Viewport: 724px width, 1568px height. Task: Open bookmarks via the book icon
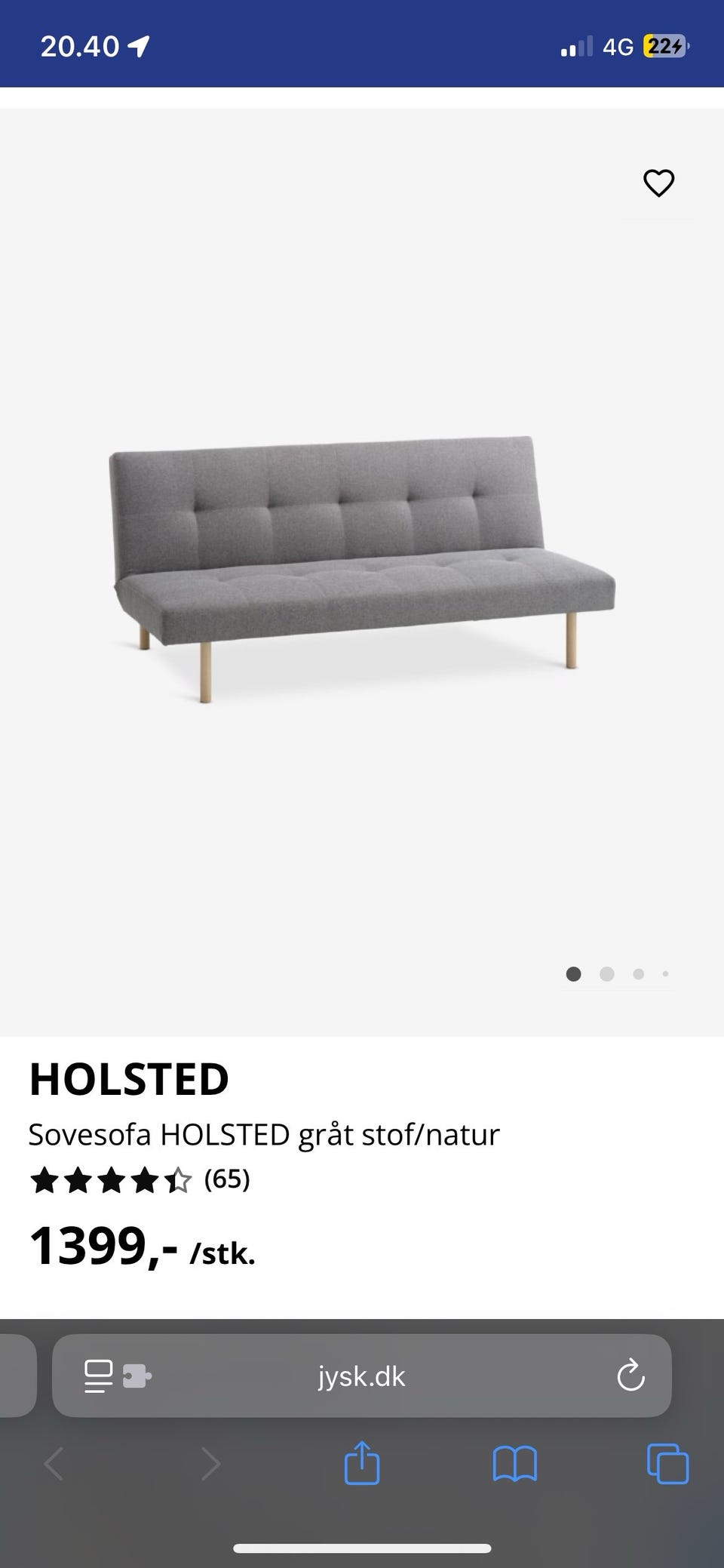click(514, 1465)
